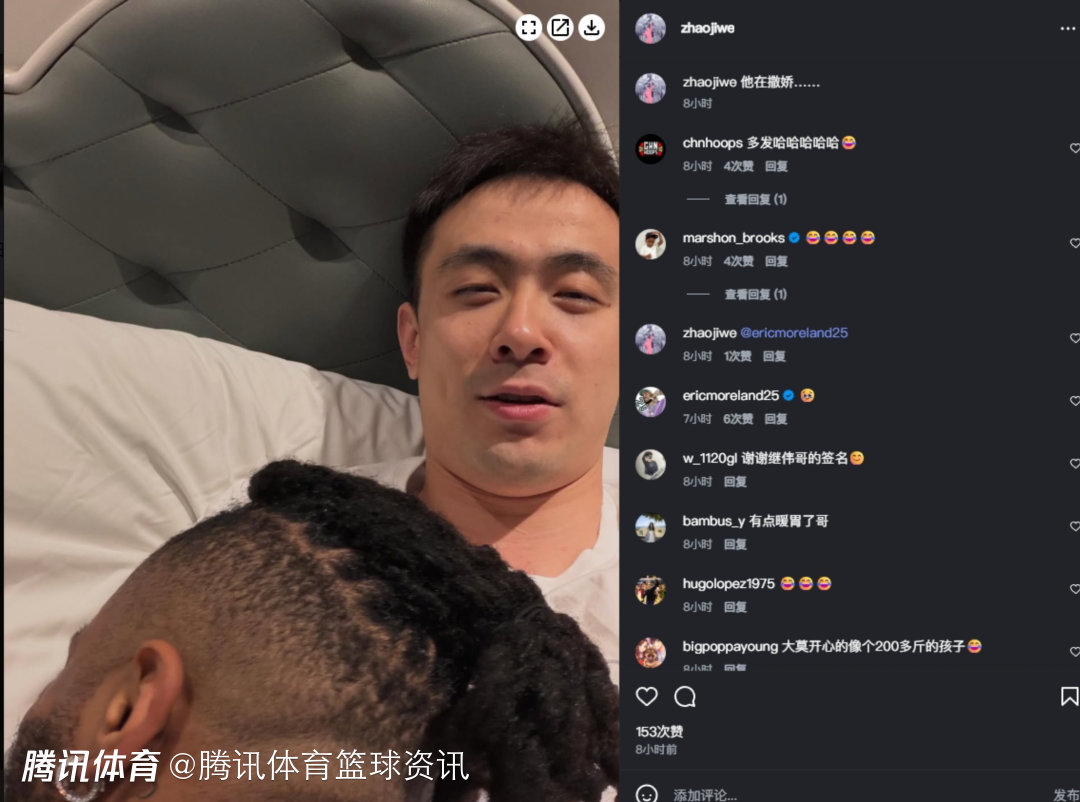1080x802 pixels.
Task: Open zhaojiwe's profile from post header
Action: pyautogui.click(x=708, y=28)
